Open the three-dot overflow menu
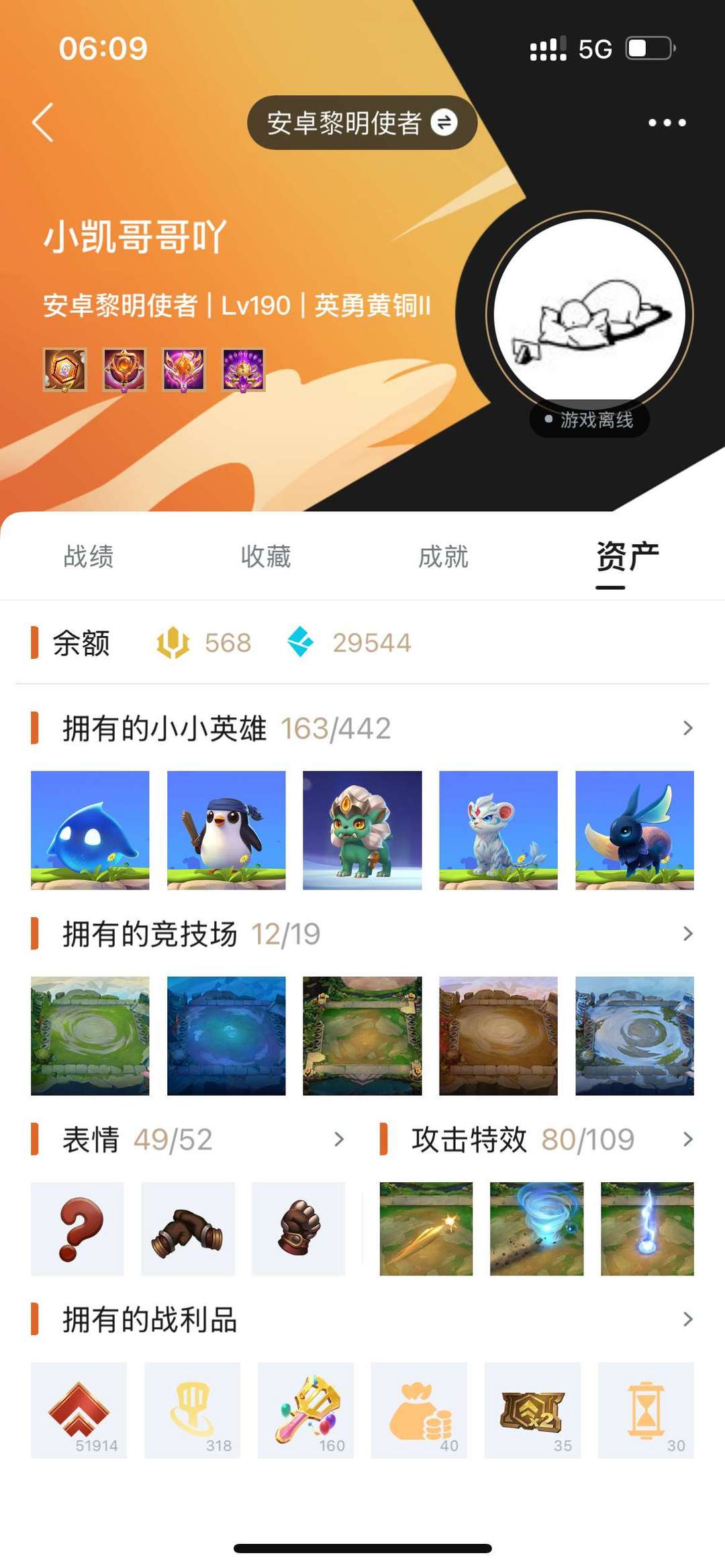Image resolution: width=725 pixels, height=1568 pixels. click(667, 123)
